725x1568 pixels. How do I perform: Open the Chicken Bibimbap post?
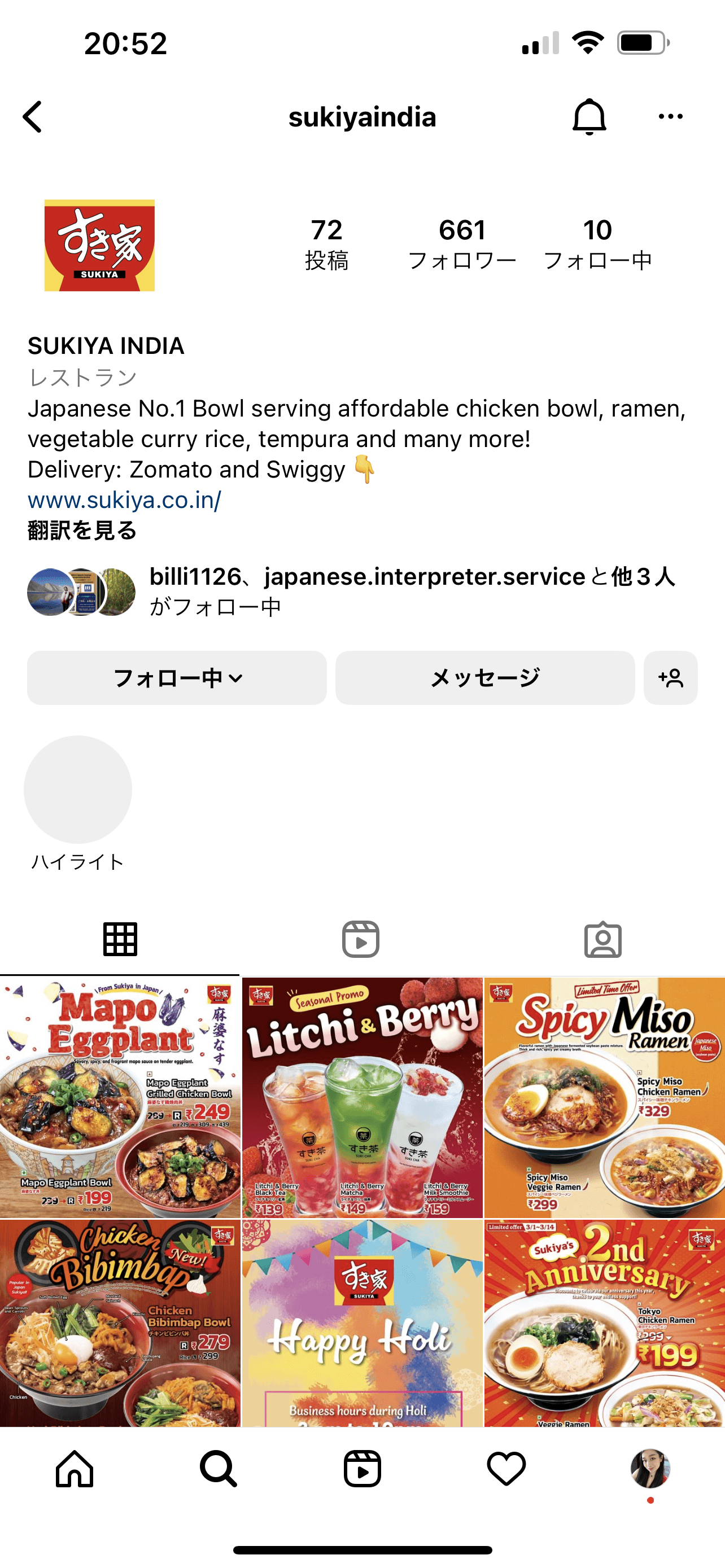click(x=120, y=1322)
